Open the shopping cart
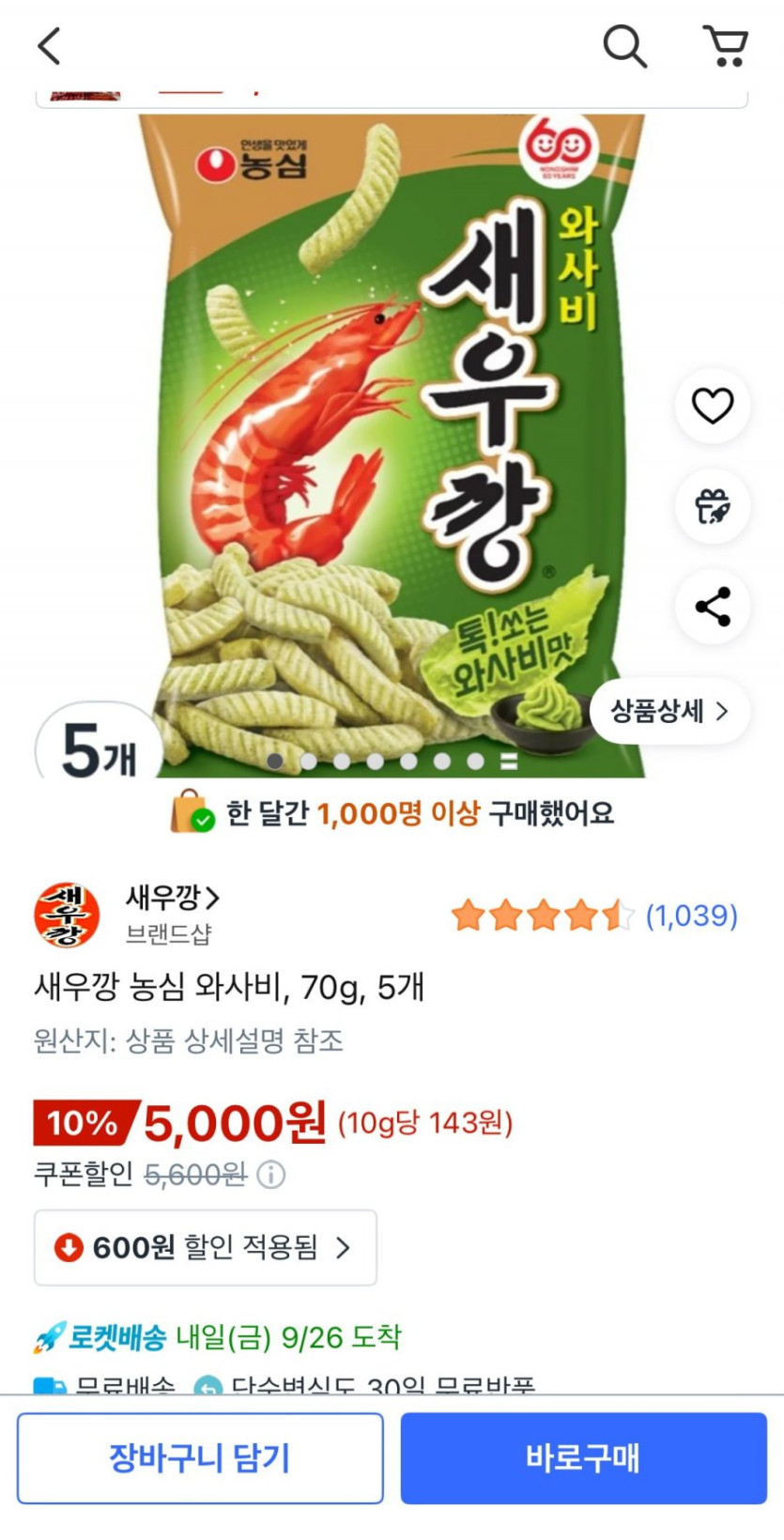This screenshot has width=784, height=1540. (x=727, y=44)
